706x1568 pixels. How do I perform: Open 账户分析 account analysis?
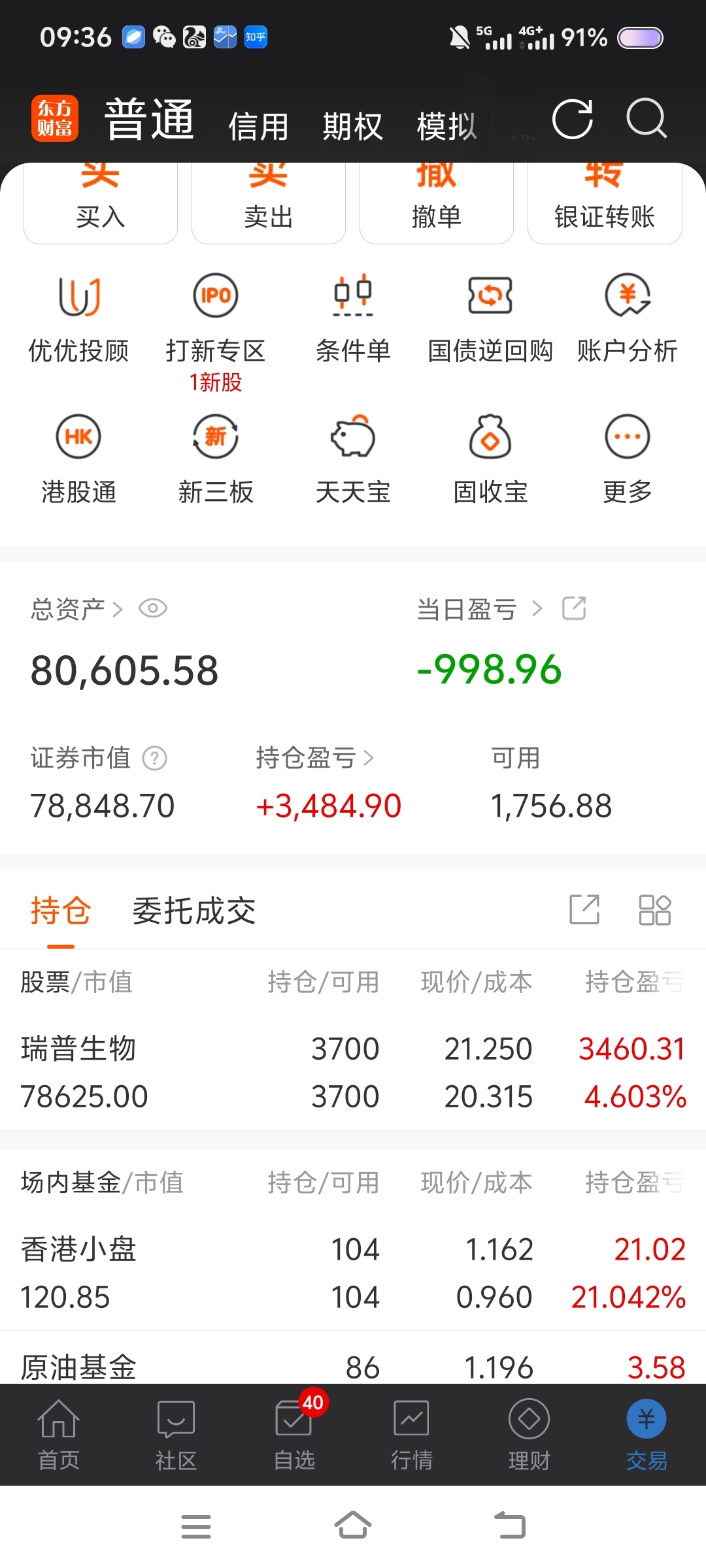tap(628, 319)
